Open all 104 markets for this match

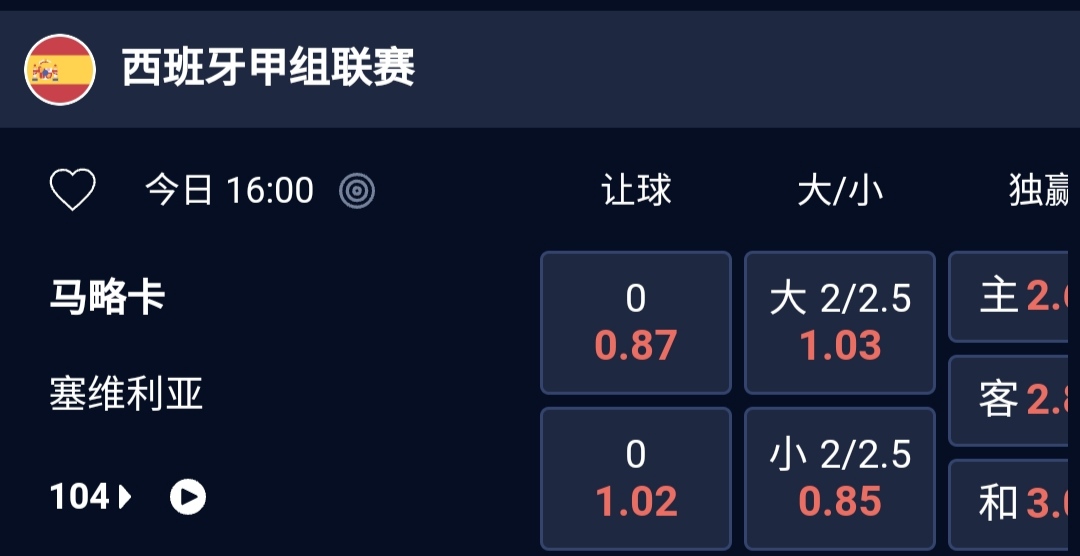point(90,497)
